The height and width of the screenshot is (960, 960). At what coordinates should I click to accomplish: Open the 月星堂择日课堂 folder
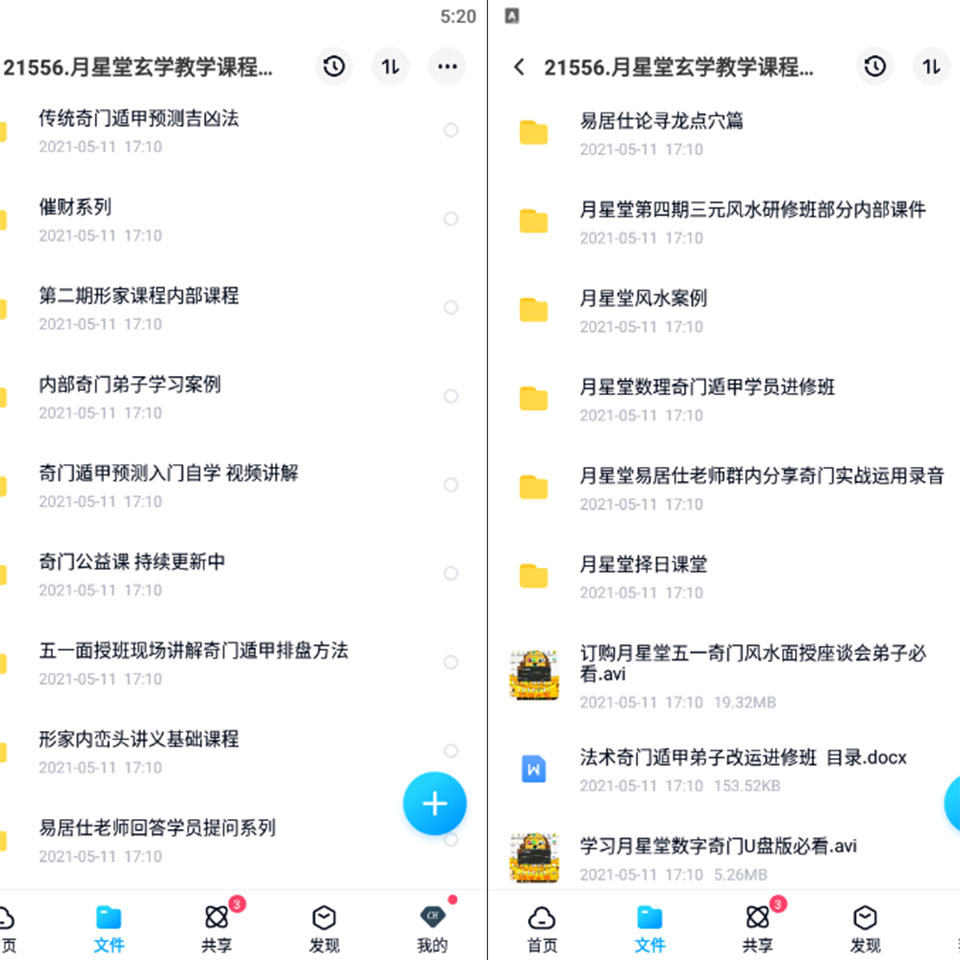pyautogui.click(x=644, y=565)
